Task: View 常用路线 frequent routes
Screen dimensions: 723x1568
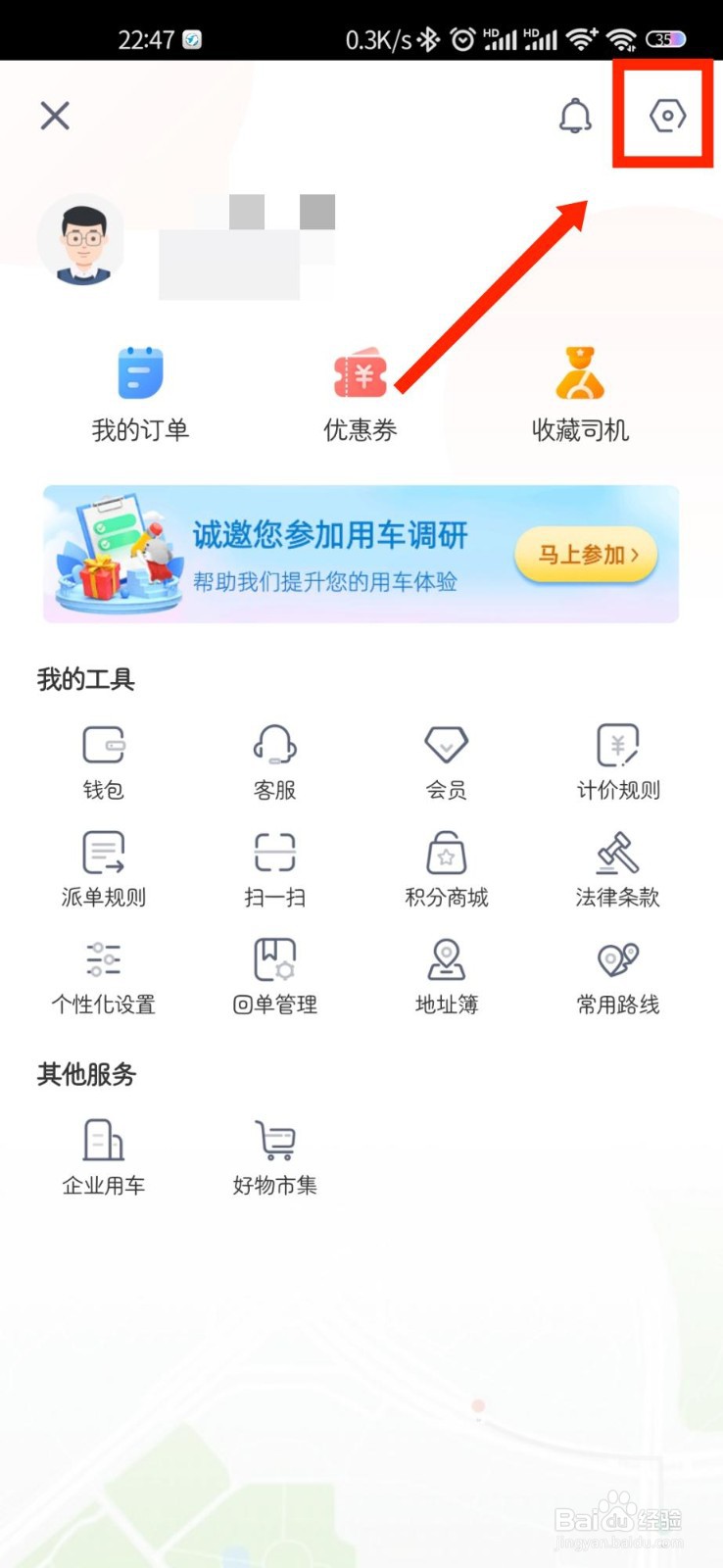Action: (x=617, y=975)
